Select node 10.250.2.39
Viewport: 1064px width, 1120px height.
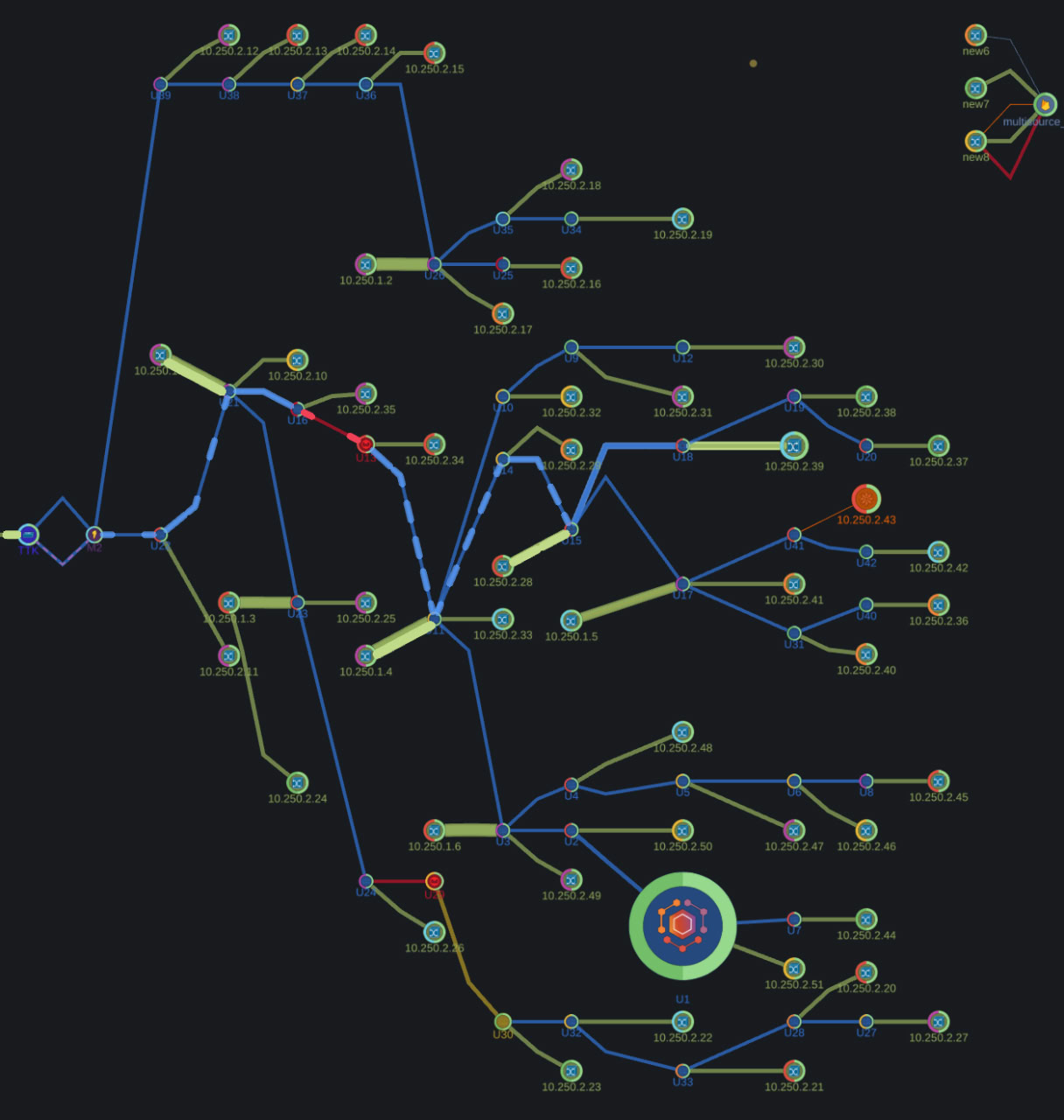click(794, 445)
